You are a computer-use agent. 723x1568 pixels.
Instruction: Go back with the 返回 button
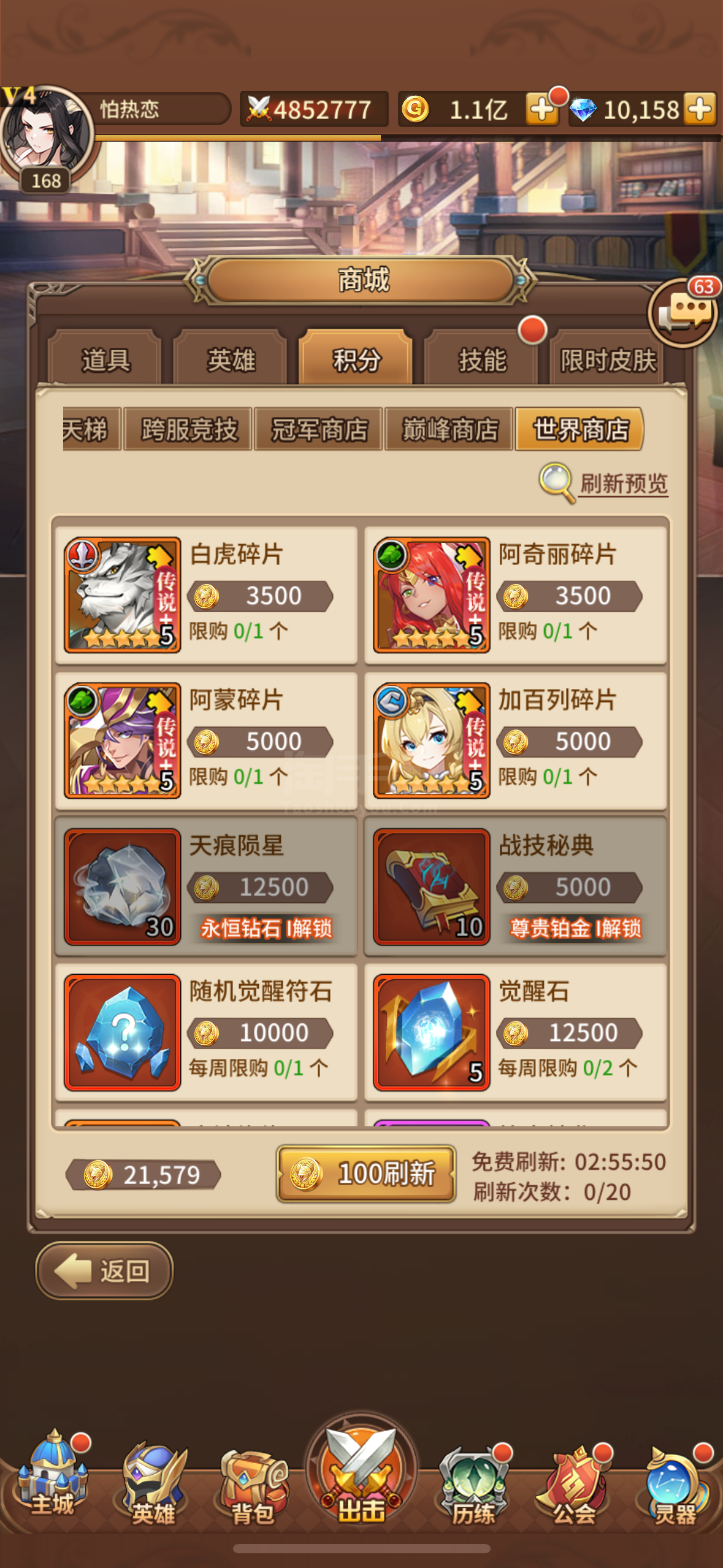(x=104, y=1270)
